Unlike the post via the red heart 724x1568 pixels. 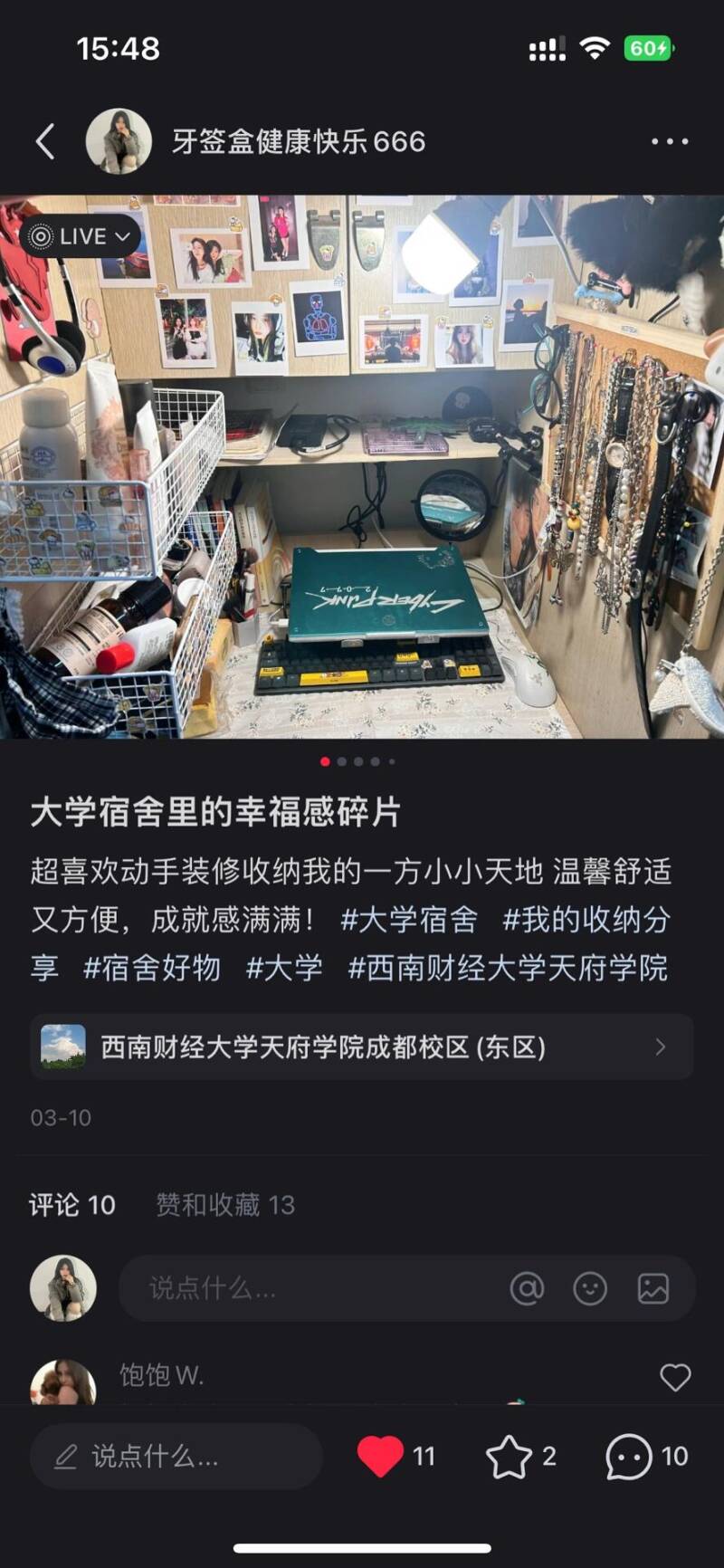[381, 1456]
